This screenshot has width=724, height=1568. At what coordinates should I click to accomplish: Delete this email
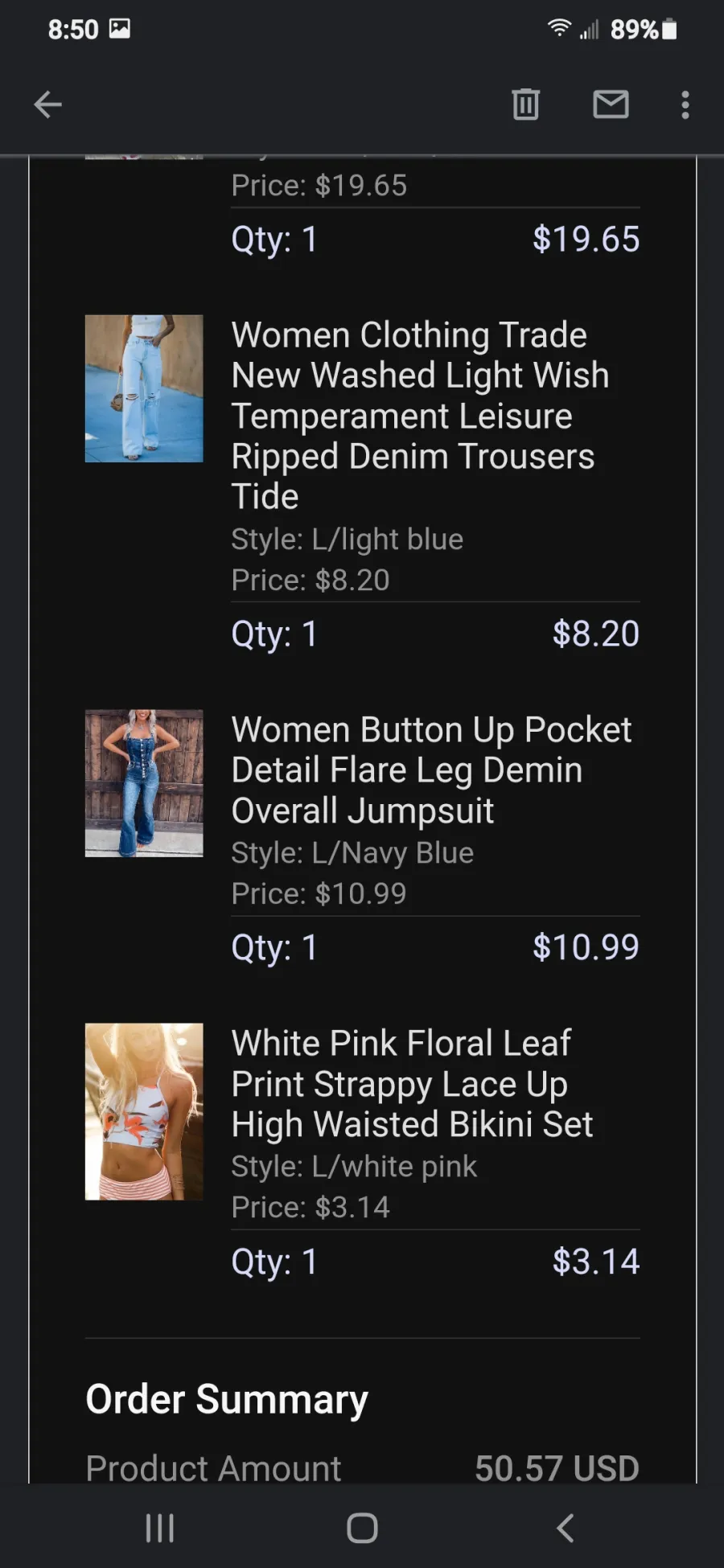coord(525,105)
